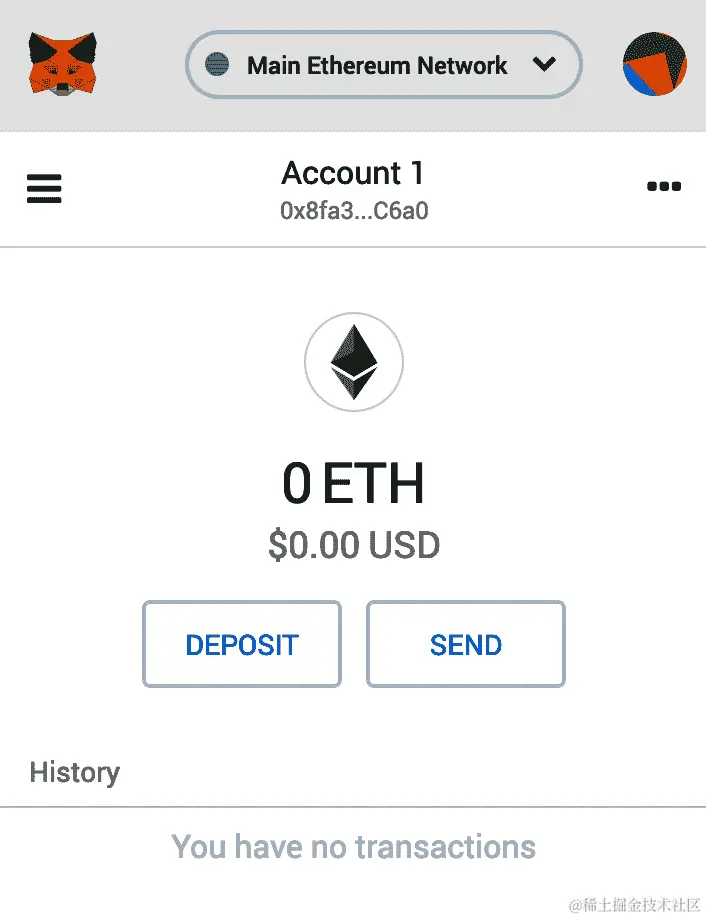Copy the Account 1 address

coord(353,211)
